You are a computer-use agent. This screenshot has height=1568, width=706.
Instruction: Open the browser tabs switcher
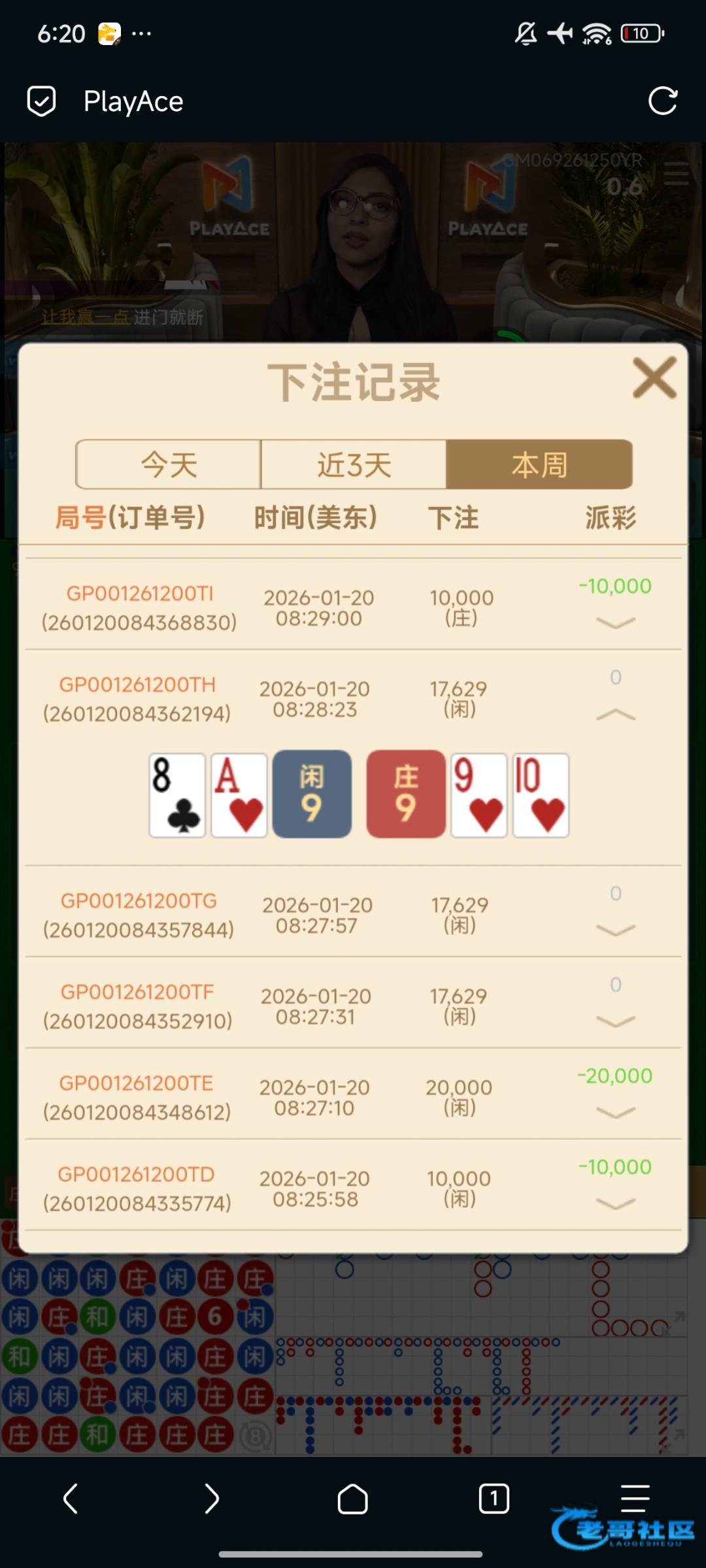(x=494, y=1498)
